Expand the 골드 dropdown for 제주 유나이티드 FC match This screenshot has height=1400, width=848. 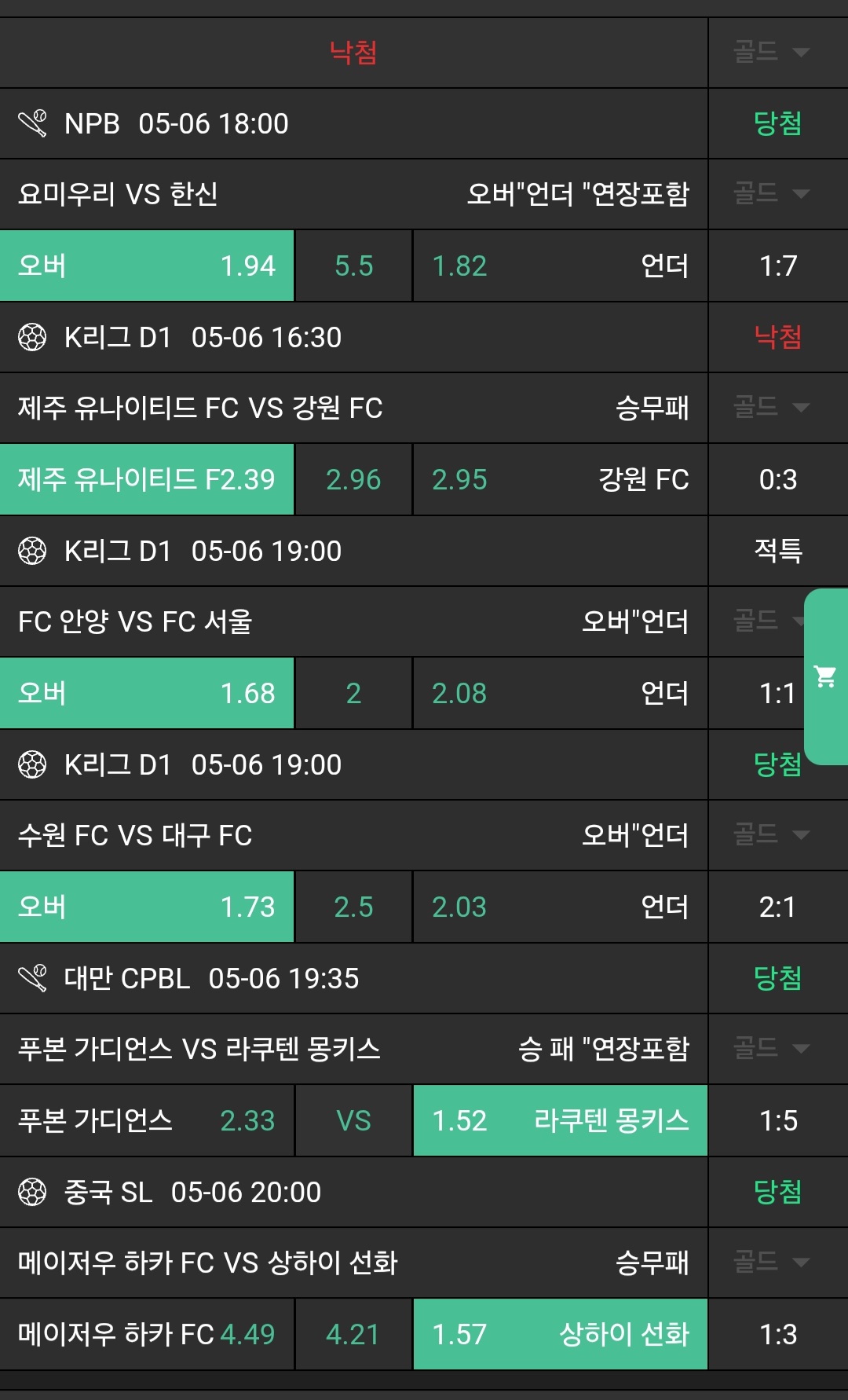771,407
